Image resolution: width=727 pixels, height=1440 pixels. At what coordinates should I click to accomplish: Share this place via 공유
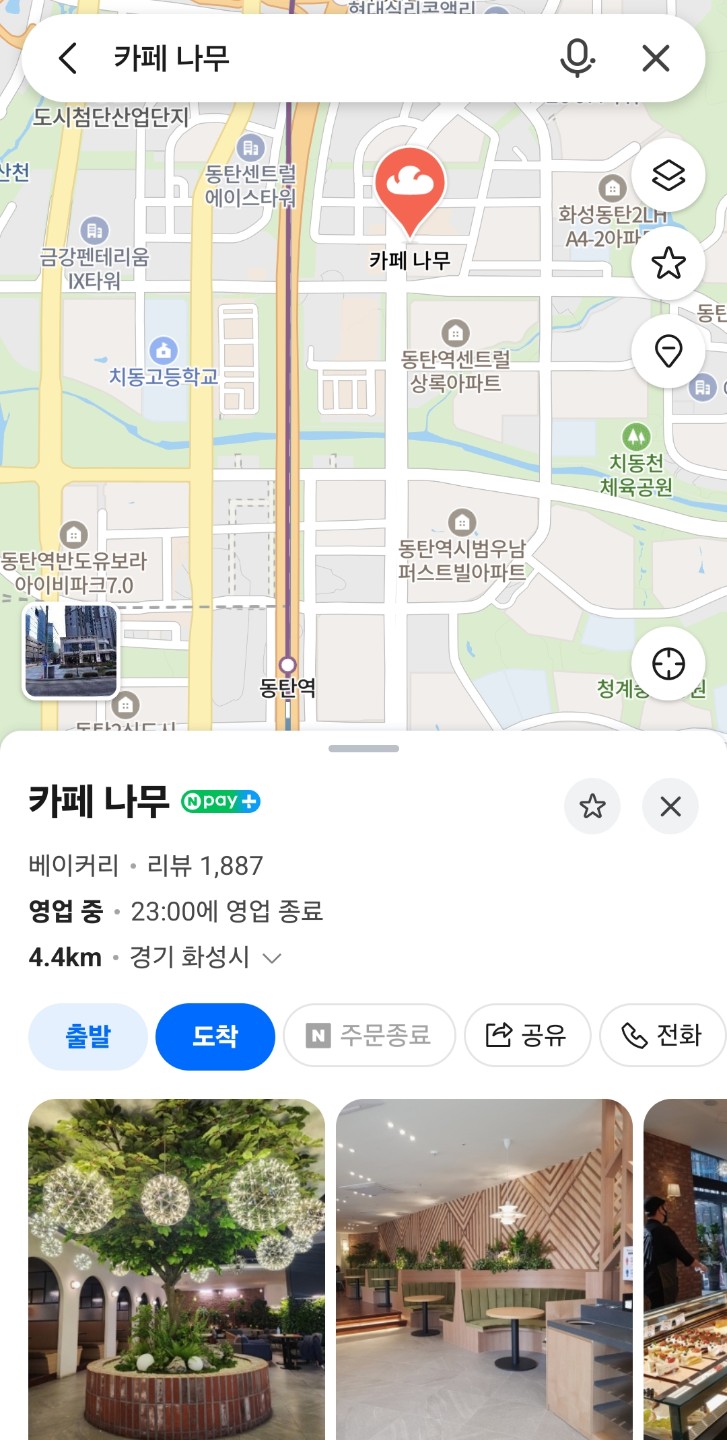(527, 1036)
